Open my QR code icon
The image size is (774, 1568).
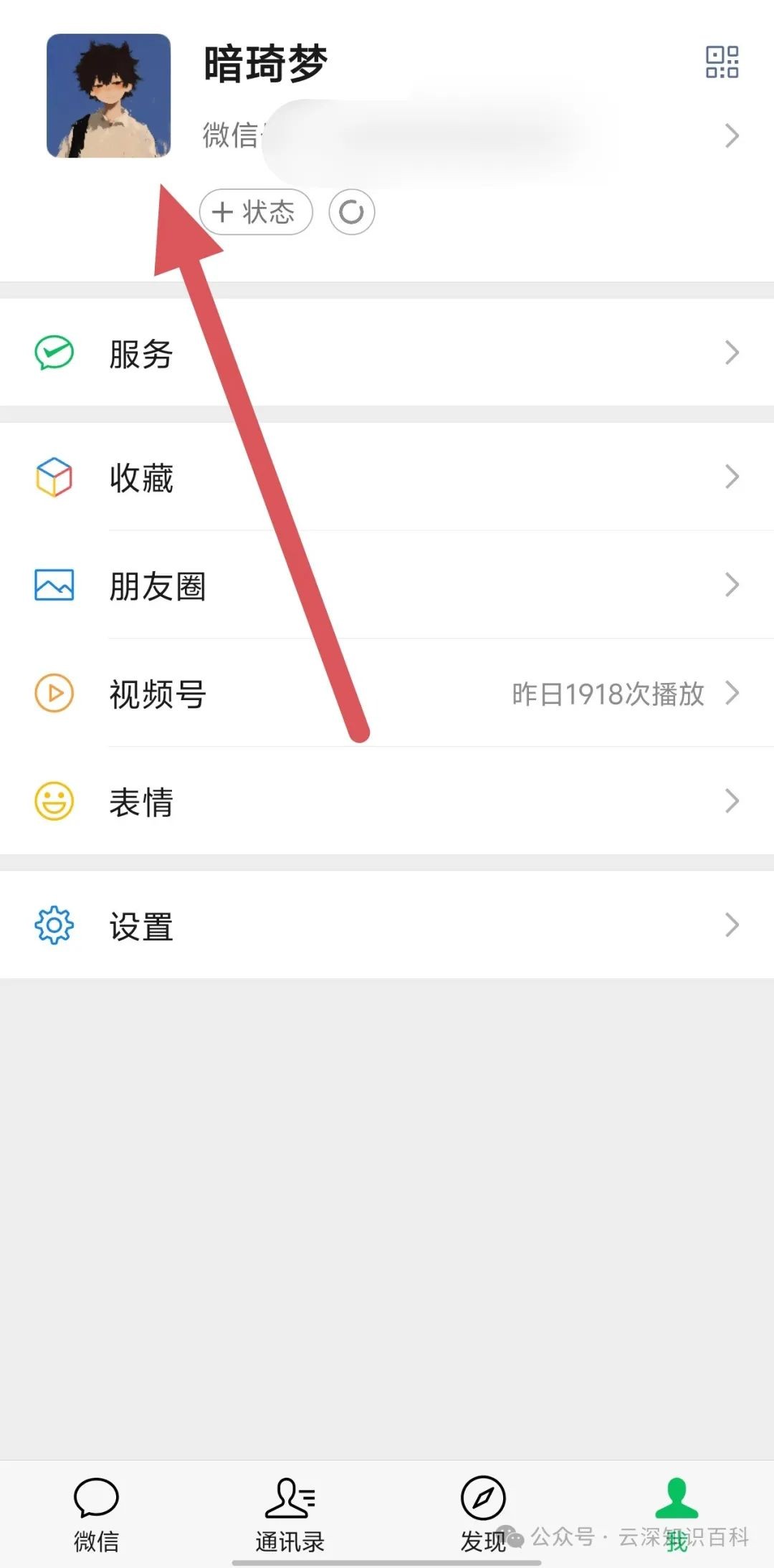coord(722,62)
